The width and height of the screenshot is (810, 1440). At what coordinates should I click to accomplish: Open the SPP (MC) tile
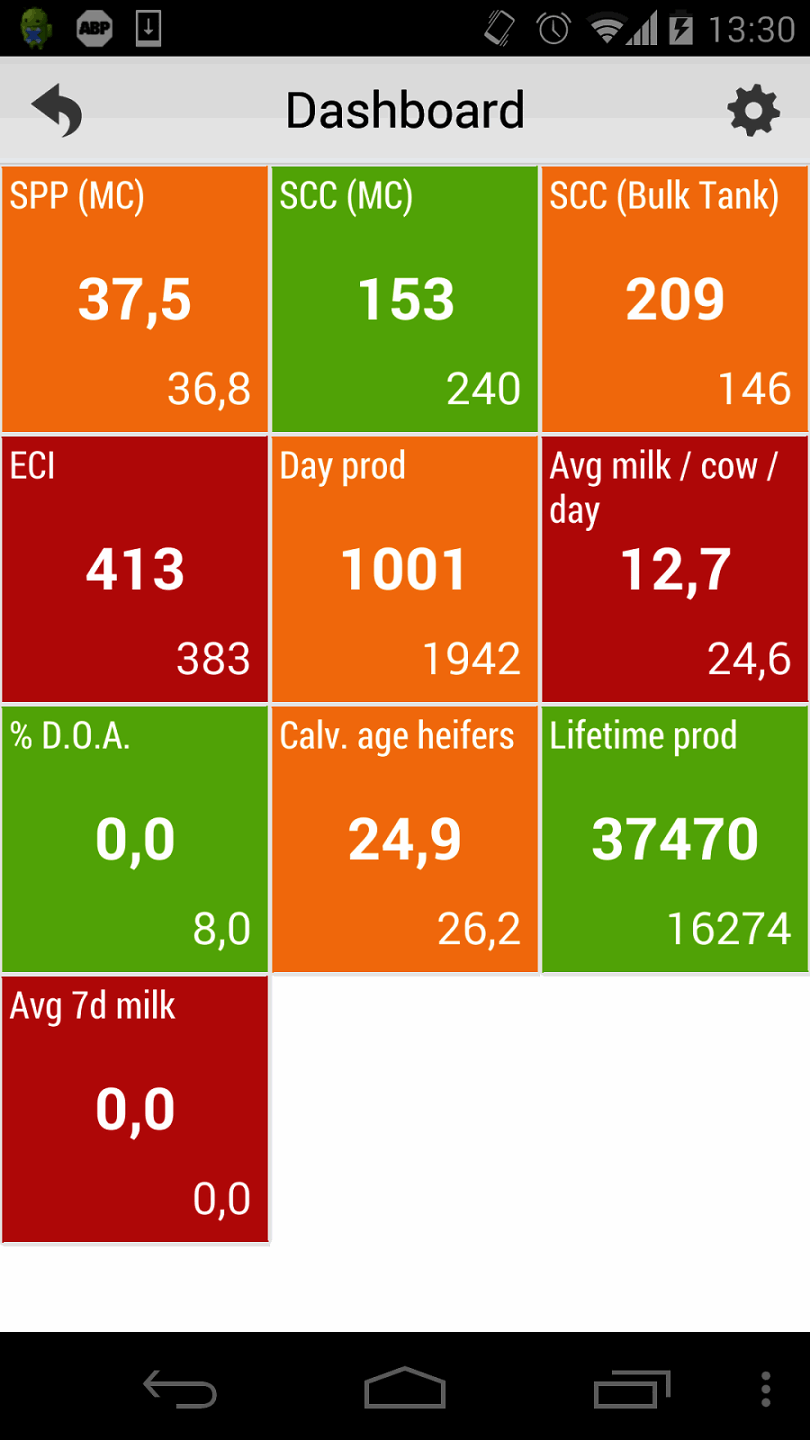coord(135,299)
